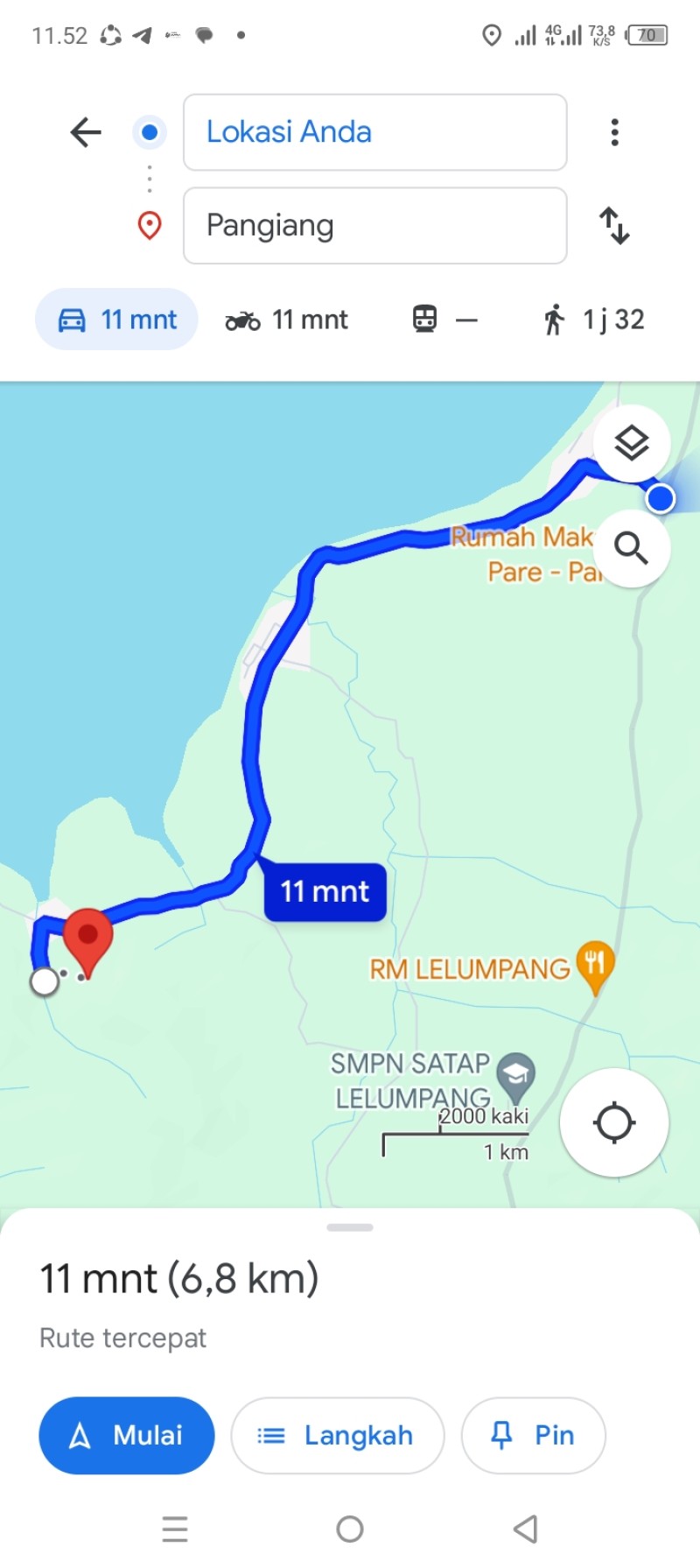Center the map on my location
The width and height of the screenshot is (700, 1568).
tap(614, 1122)
